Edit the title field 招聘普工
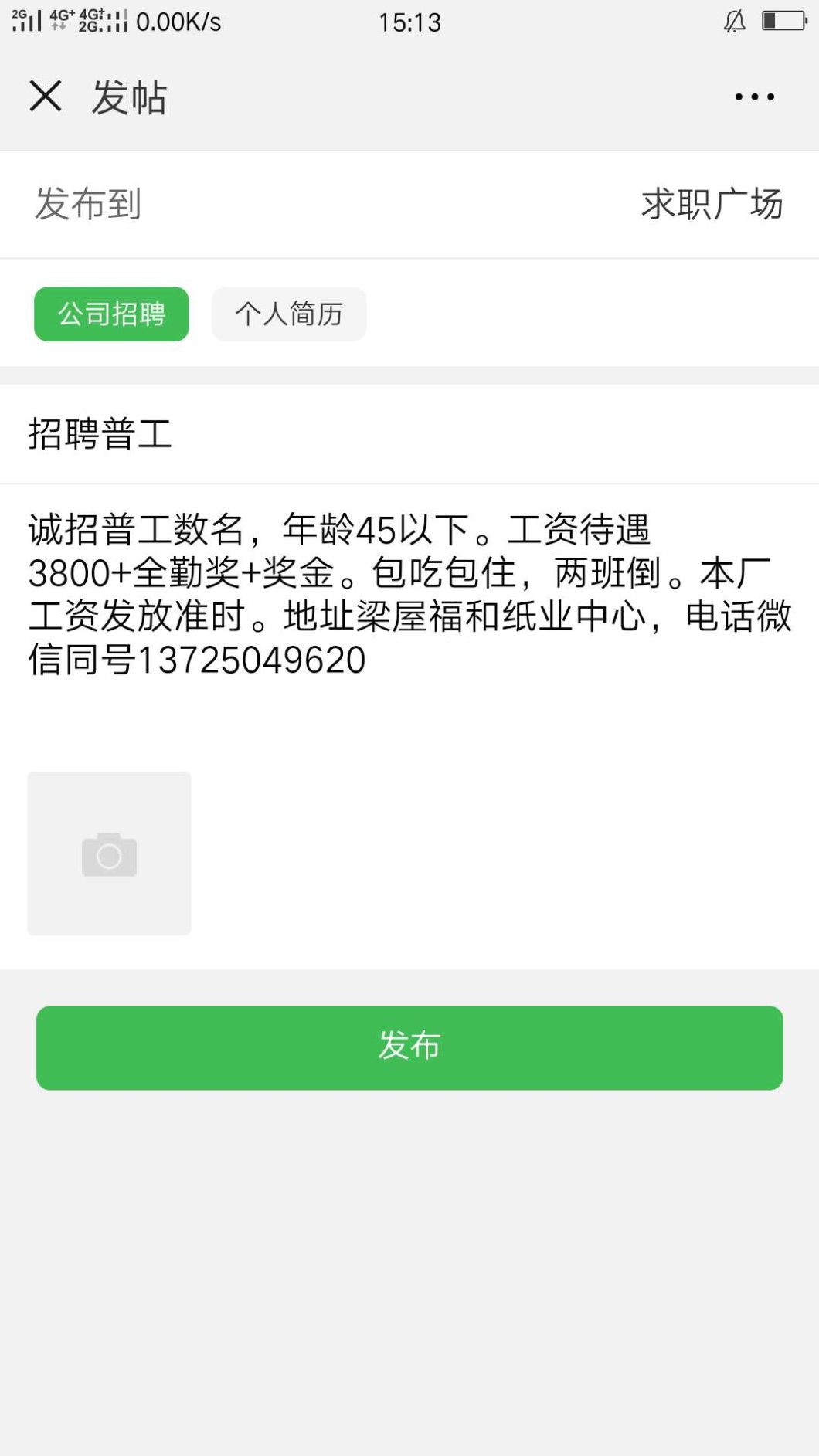The height and width of the screenshot is (1456, 819). [409, 433]
